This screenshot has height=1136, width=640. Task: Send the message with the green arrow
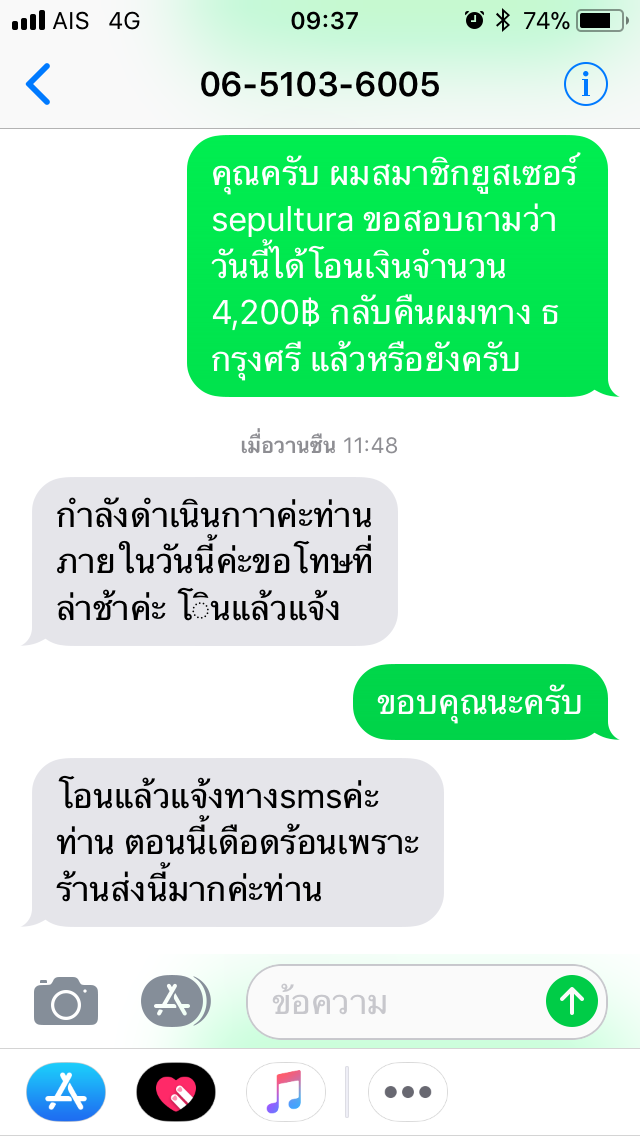click(x=572, y=1000)
